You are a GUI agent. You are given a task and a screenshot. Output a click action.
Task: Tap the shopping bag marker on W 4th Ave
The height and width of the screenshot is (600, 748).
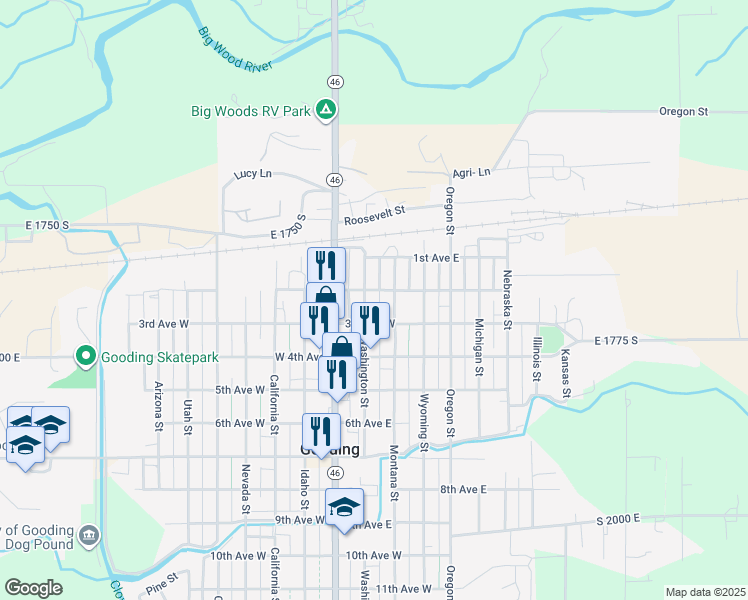click(x=341, y=350)
